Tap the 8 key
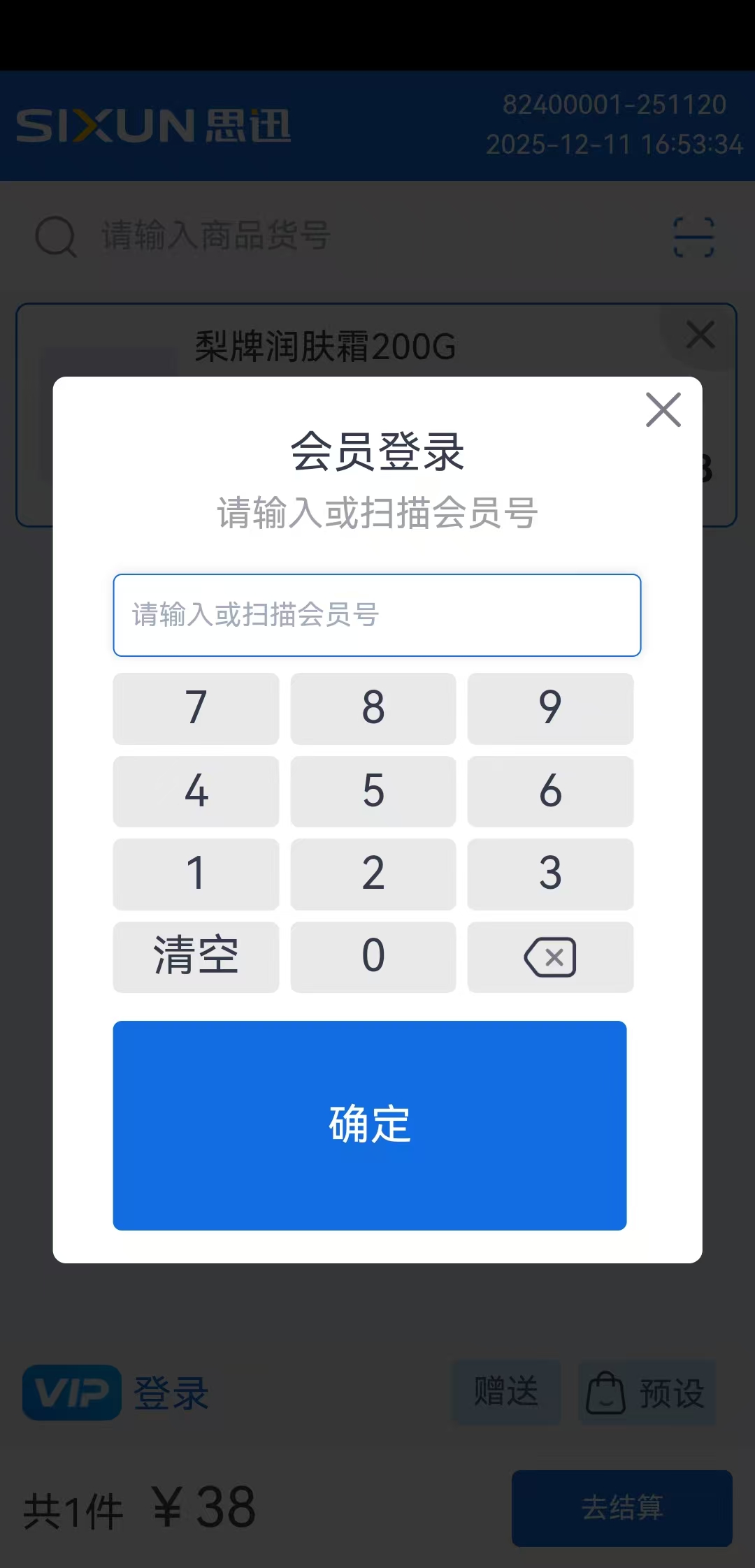This screenshot has height=1568, width=755. click(373, 708)
